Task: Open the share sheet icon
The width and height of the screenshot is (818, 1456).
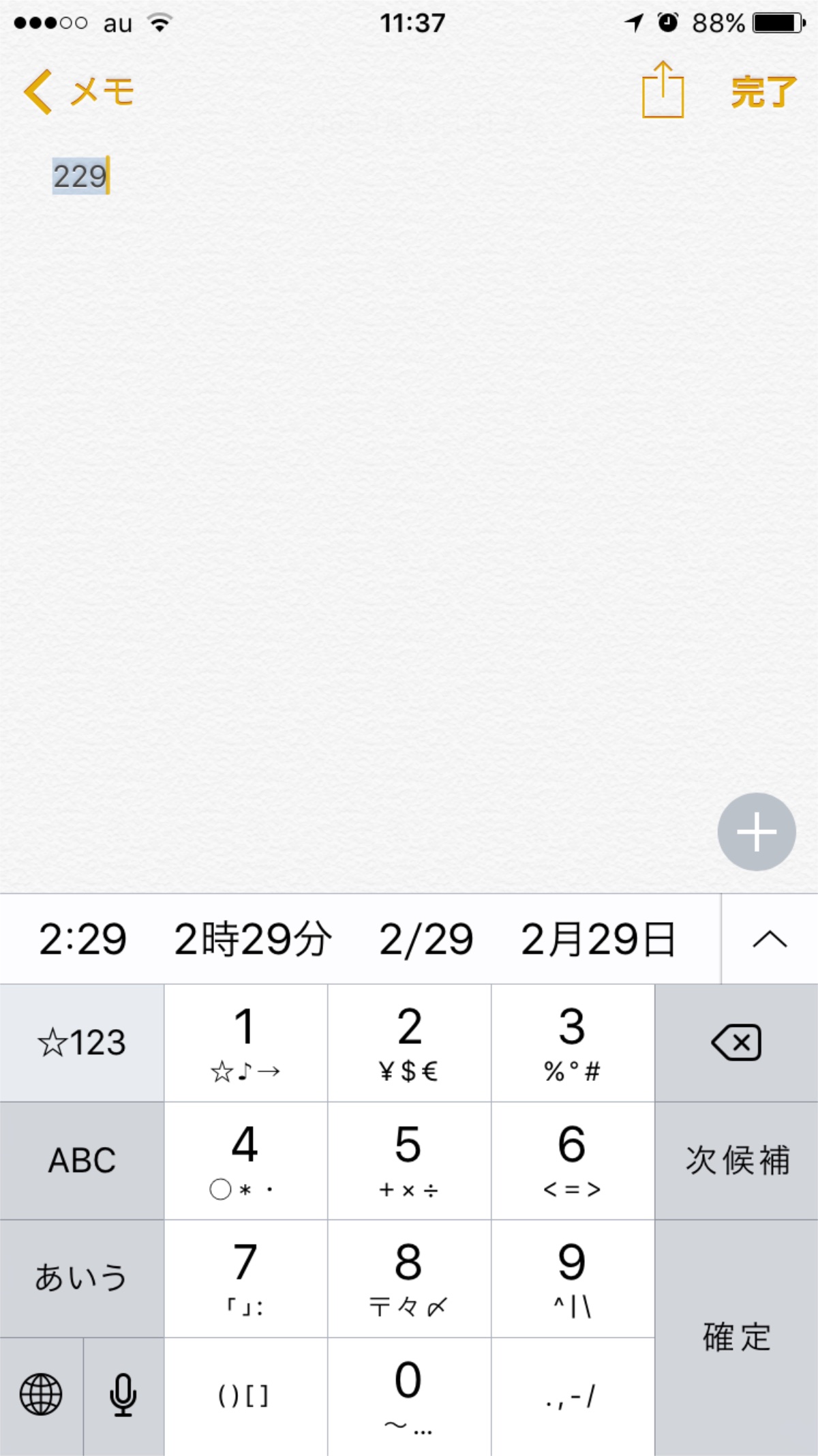Action: [x=663, y=89]
